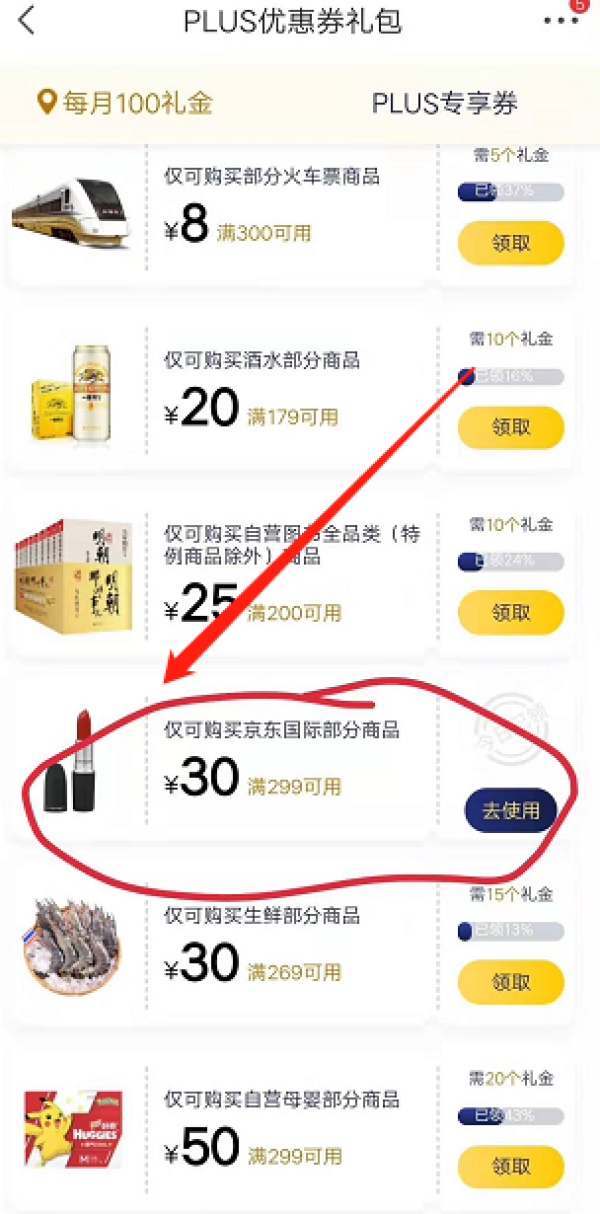Tap 去使用 on the 京东国际 coupon
This screenshot has height=1214, width=600.
pos(511,810)
